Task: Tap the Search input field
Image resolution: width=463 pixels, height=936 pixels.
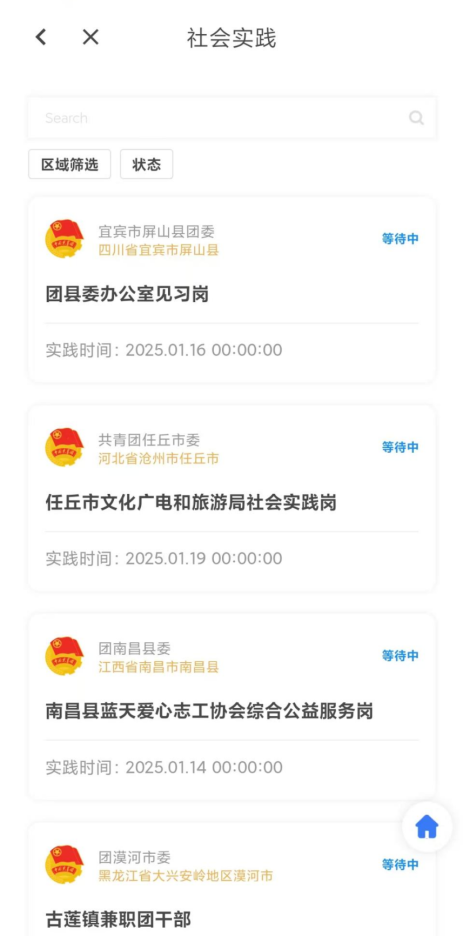Action: click(x=232, y=118)
